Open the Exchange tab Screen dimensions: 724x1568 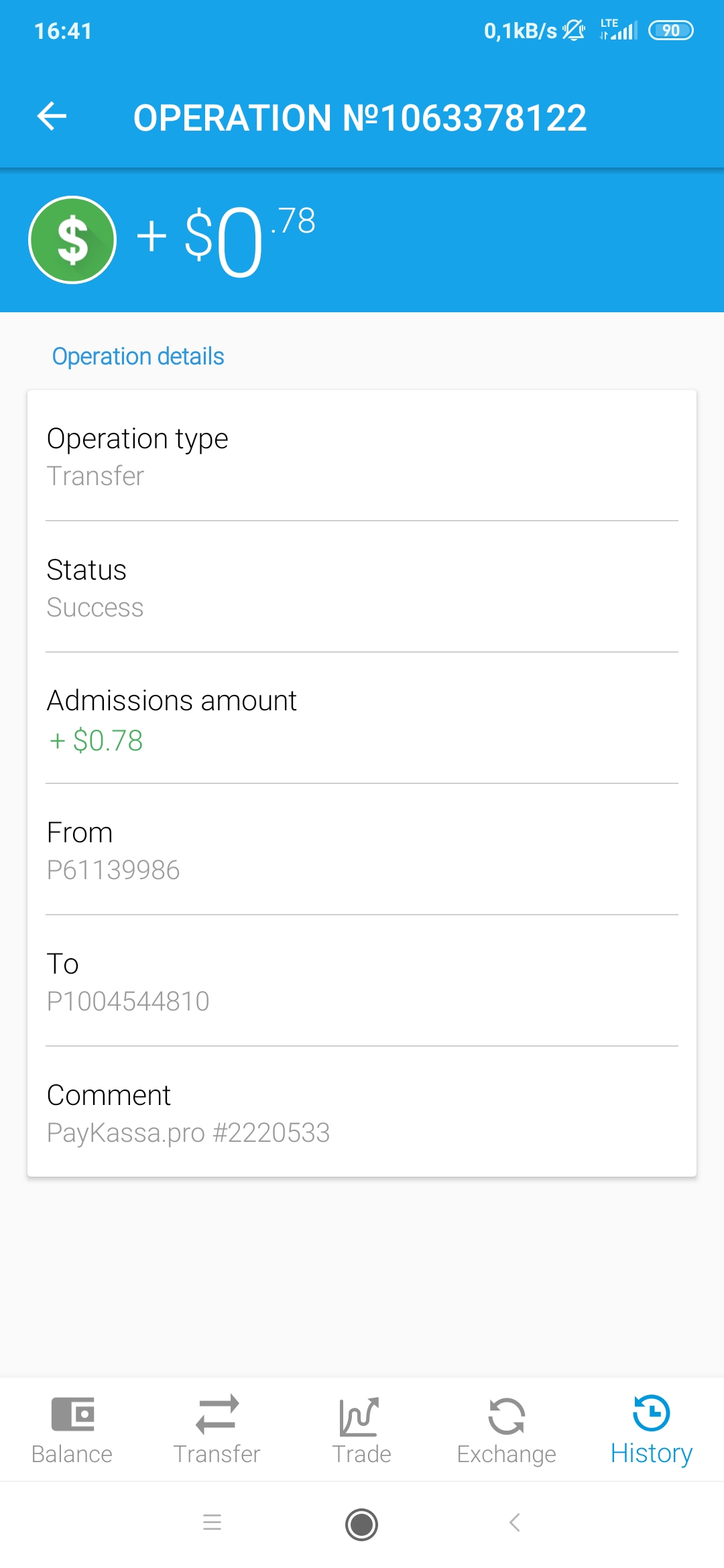coord(507,1430)
